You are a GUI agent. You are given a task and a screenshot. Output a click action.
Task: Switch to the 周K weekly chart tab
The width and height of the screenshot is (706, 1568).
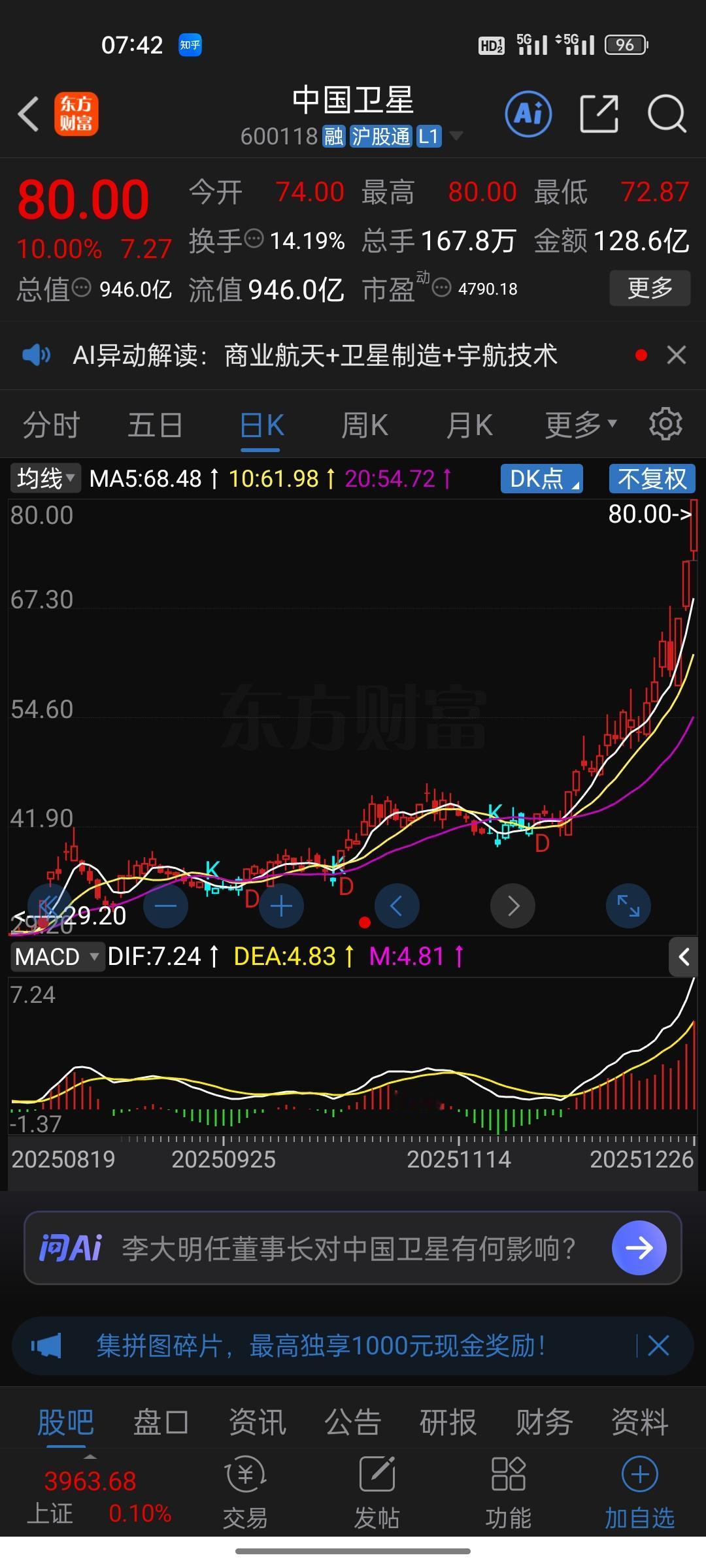[364, 423]
